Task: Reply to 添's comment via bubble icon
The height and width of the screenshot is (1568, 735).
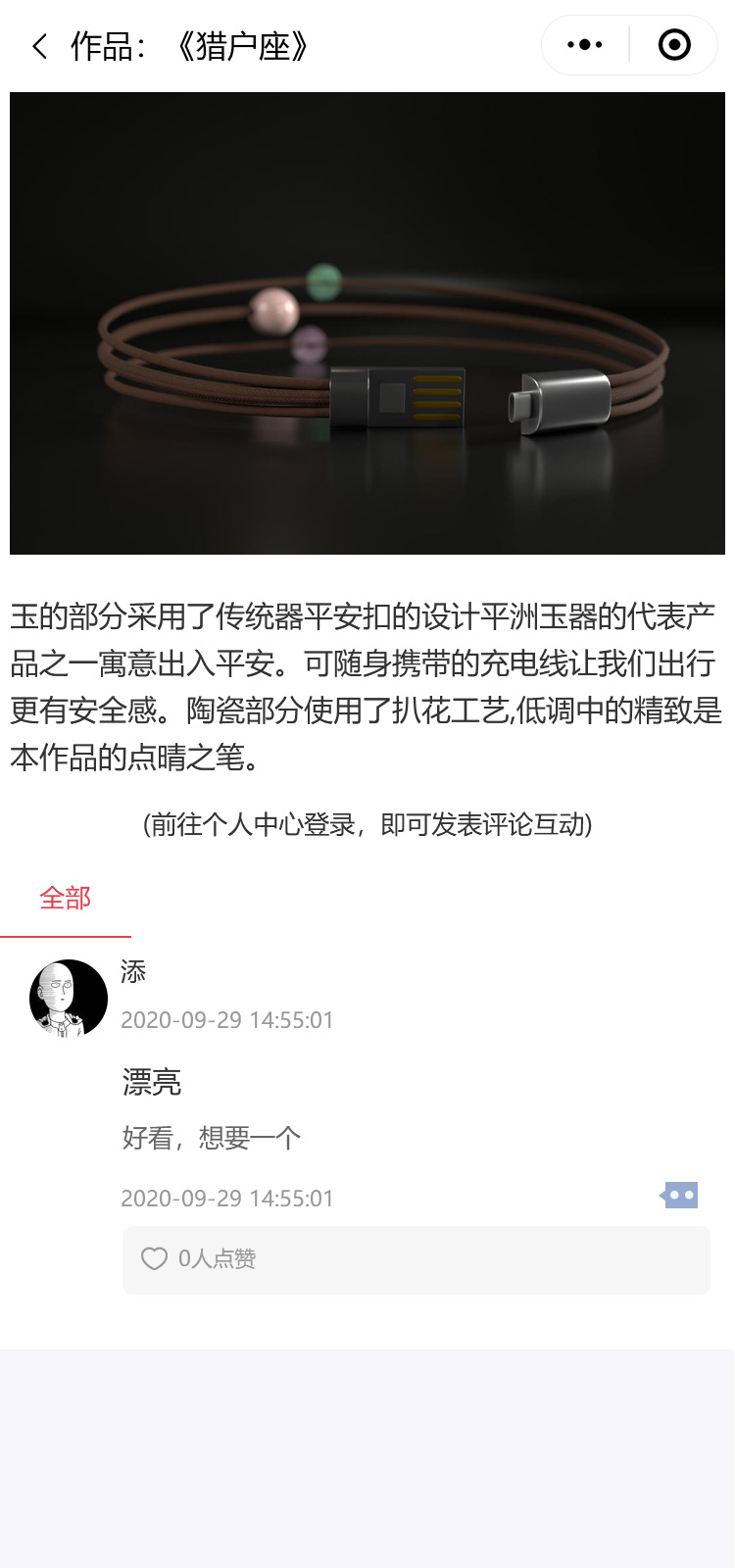Action: (x=679, y=1195)
